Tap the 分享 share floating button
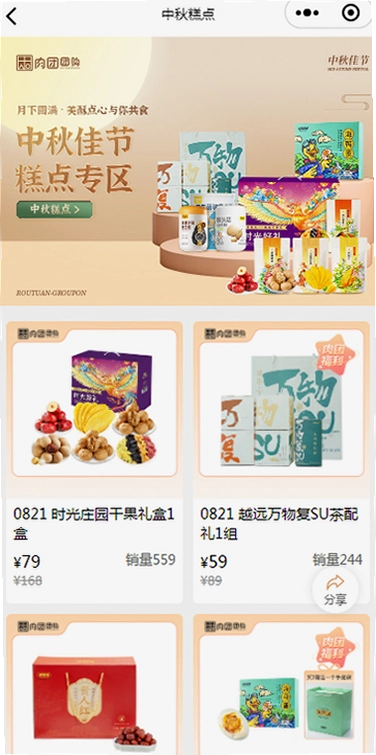The height and width of the screenshot is (755, 376). 335,590
